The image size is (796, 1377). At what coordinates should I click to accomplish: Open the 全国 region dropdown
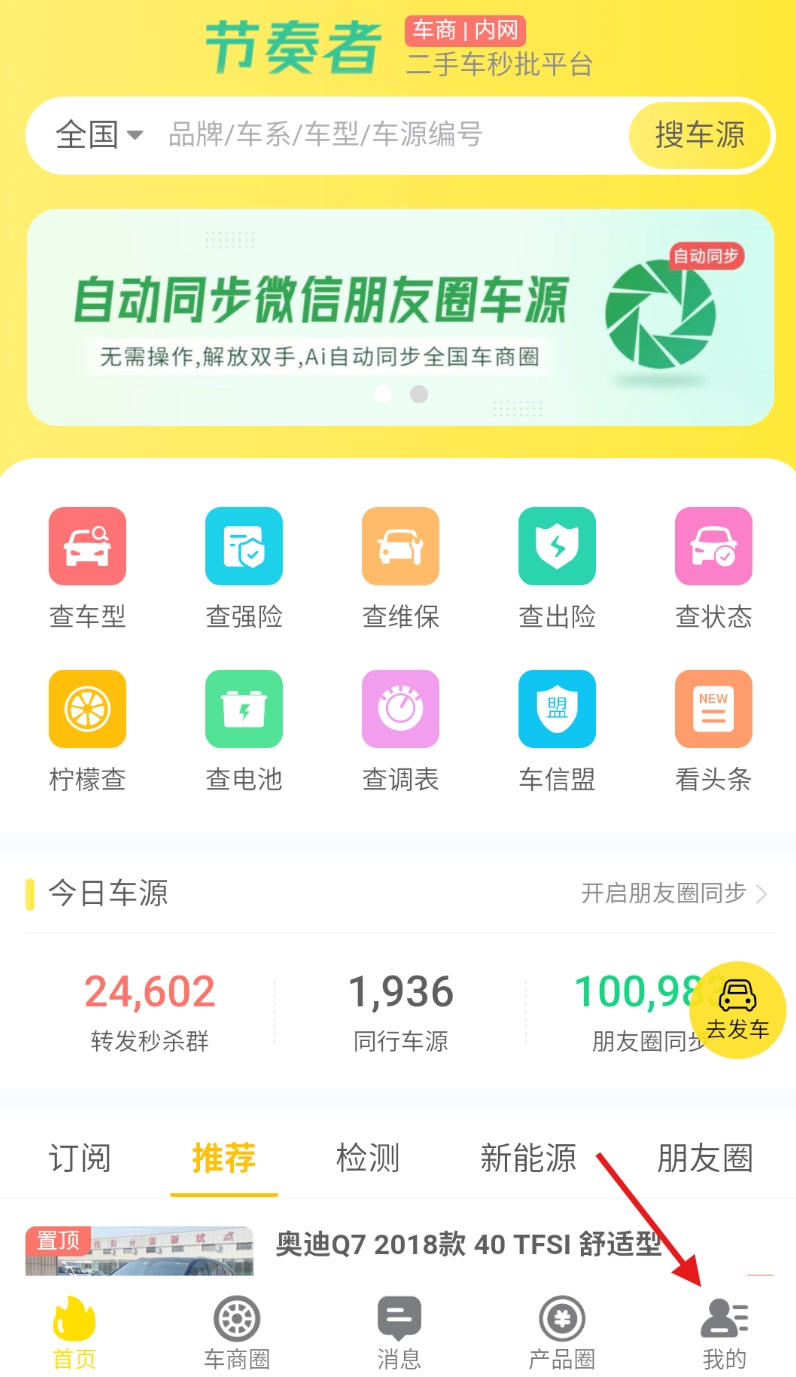(98, 135)
